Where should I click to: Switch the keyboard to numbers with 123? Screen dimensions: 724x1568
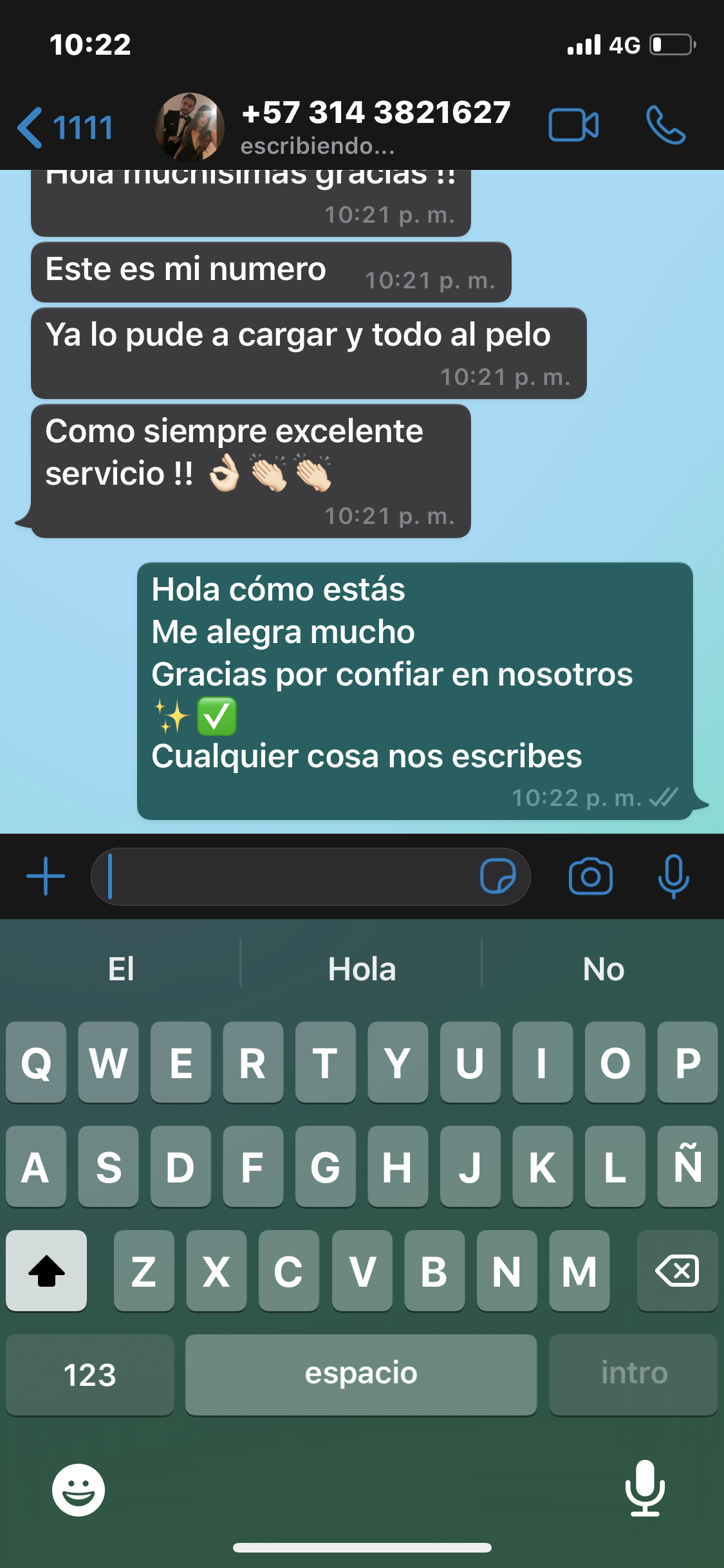tap(89, 1374)
